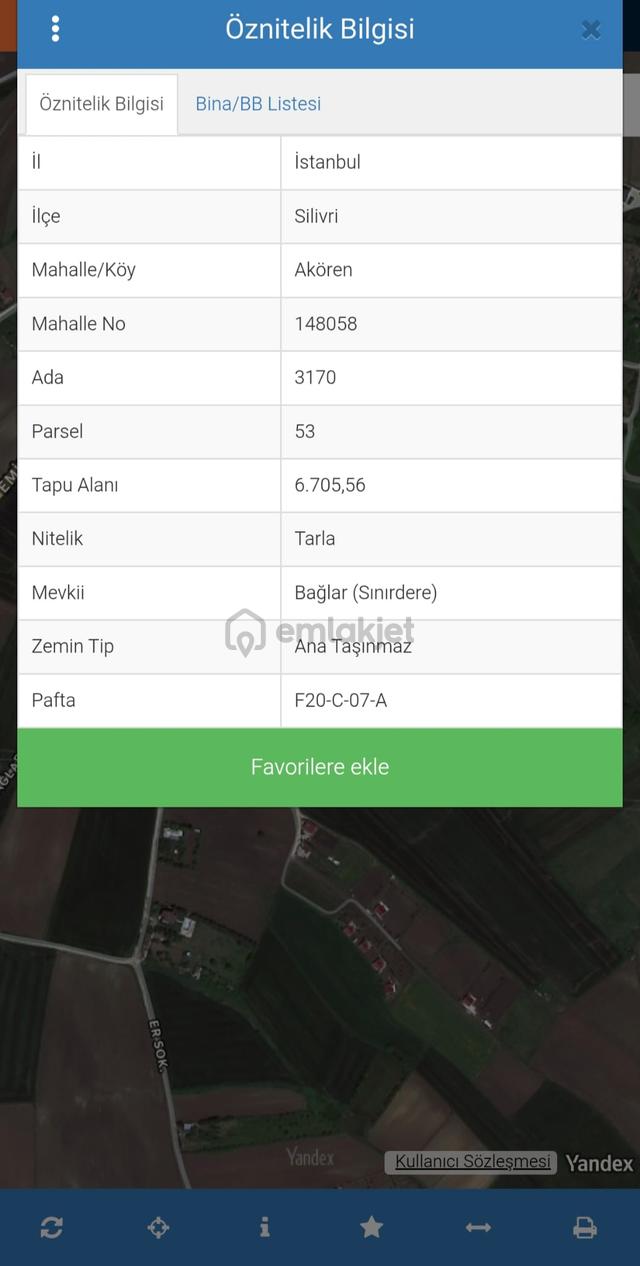Tap the measure distance arrow icon
The height and width of the screenshot is (1266, 640).
478,1227
